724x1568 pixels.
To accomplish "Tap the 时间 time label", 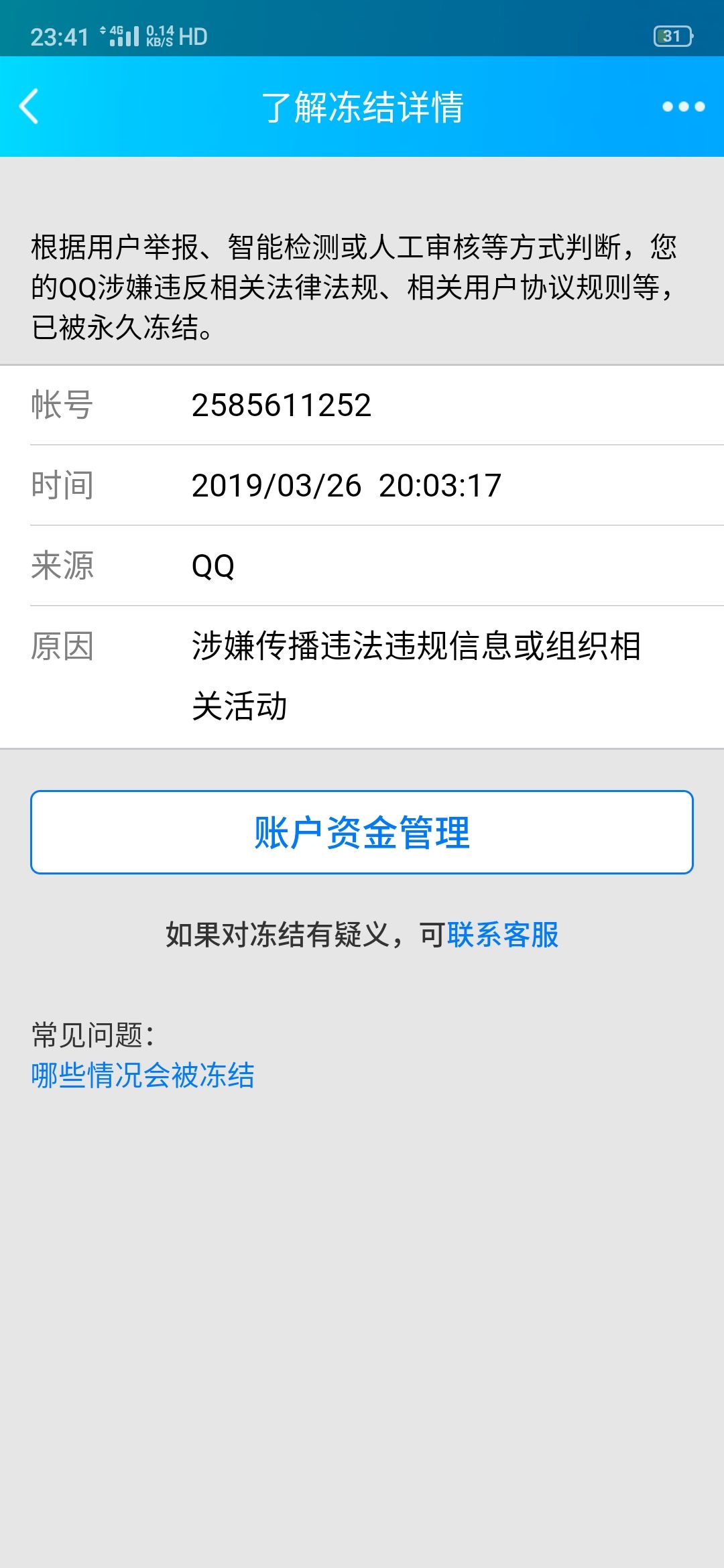I will pos(62,488).
